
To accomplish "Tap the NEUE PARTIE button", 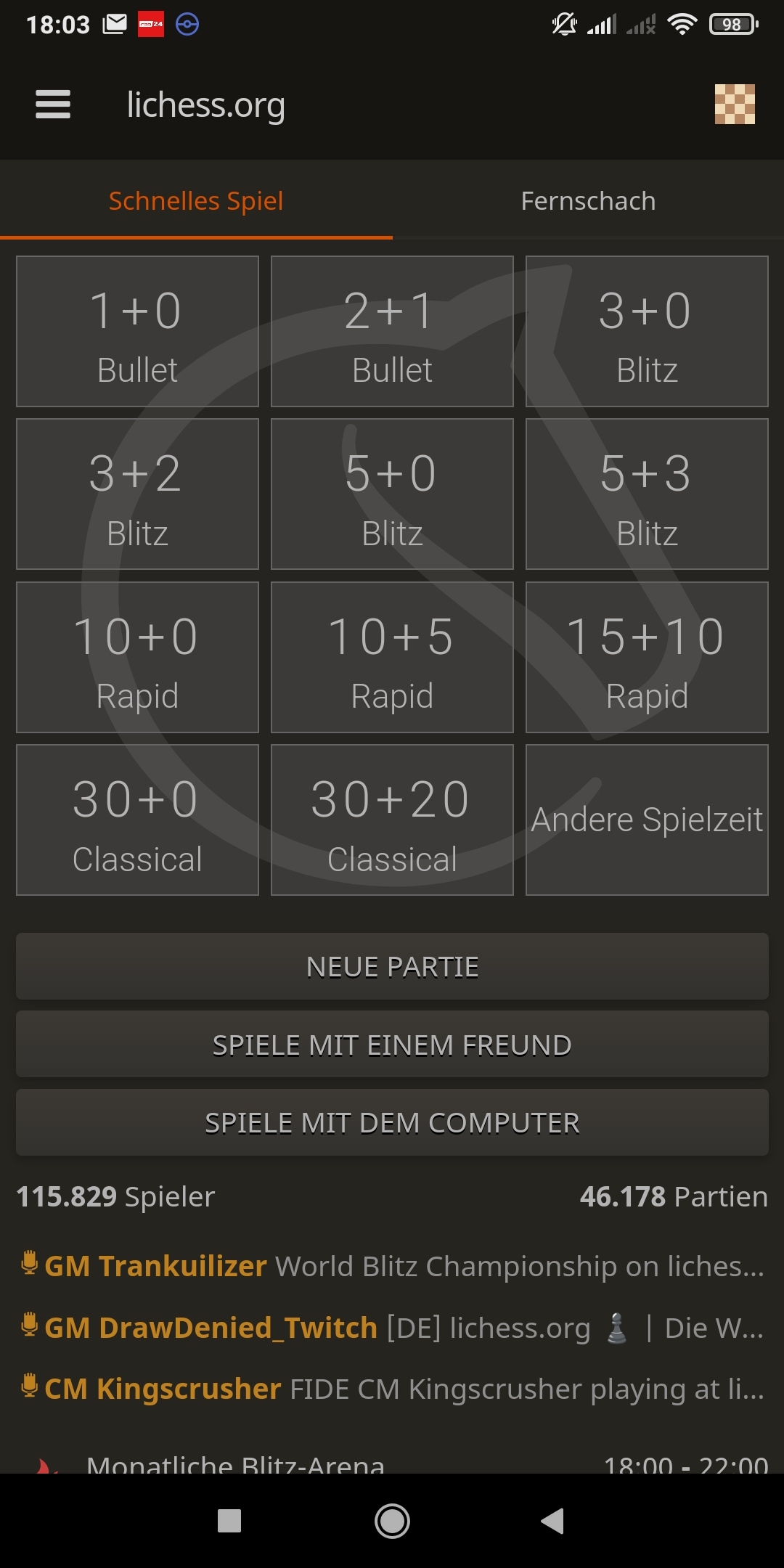I will click(x=392, y=966).
